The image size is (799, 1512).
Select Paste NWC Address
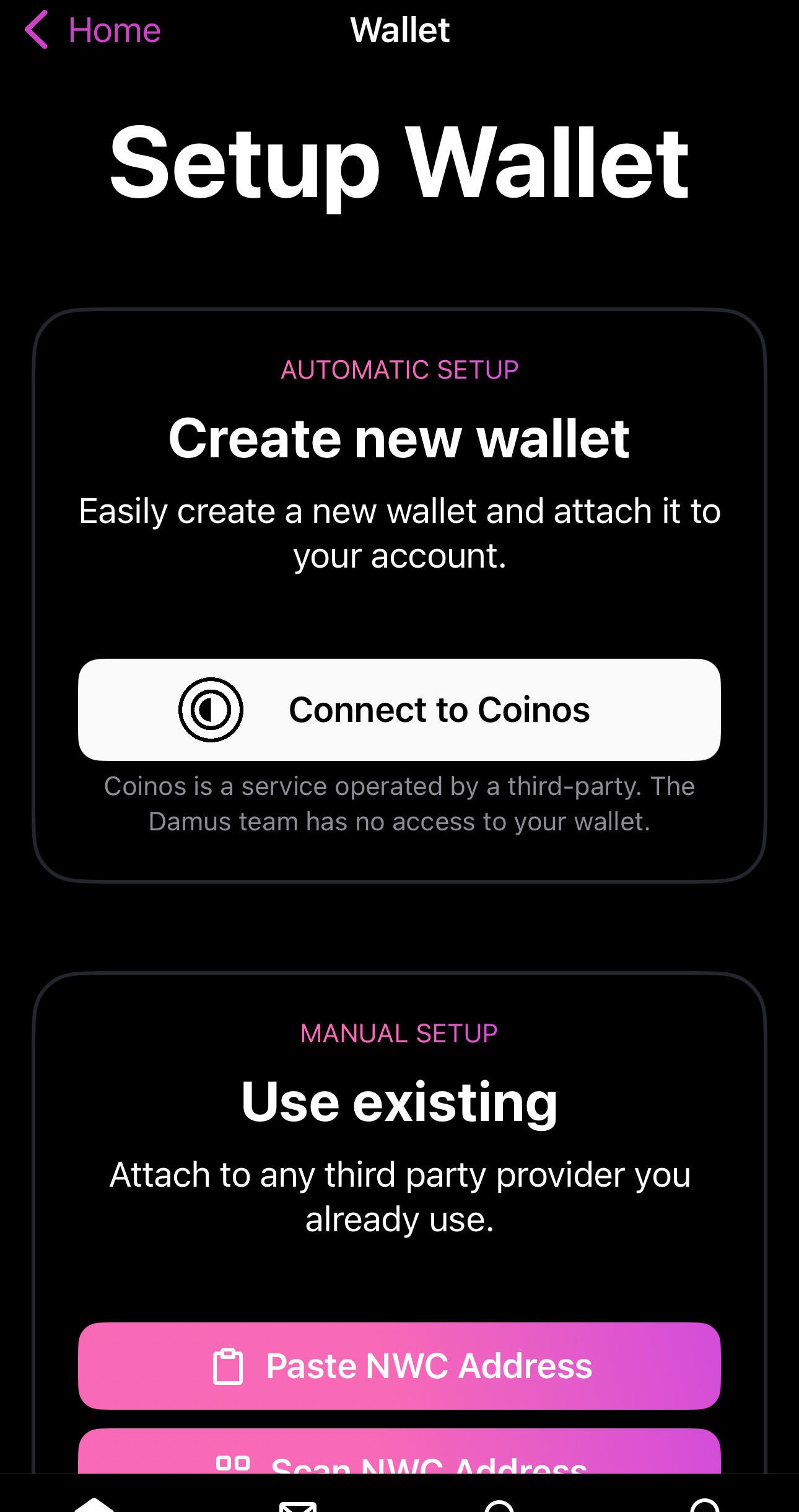pyautogui.click(x=399, y=1366)
